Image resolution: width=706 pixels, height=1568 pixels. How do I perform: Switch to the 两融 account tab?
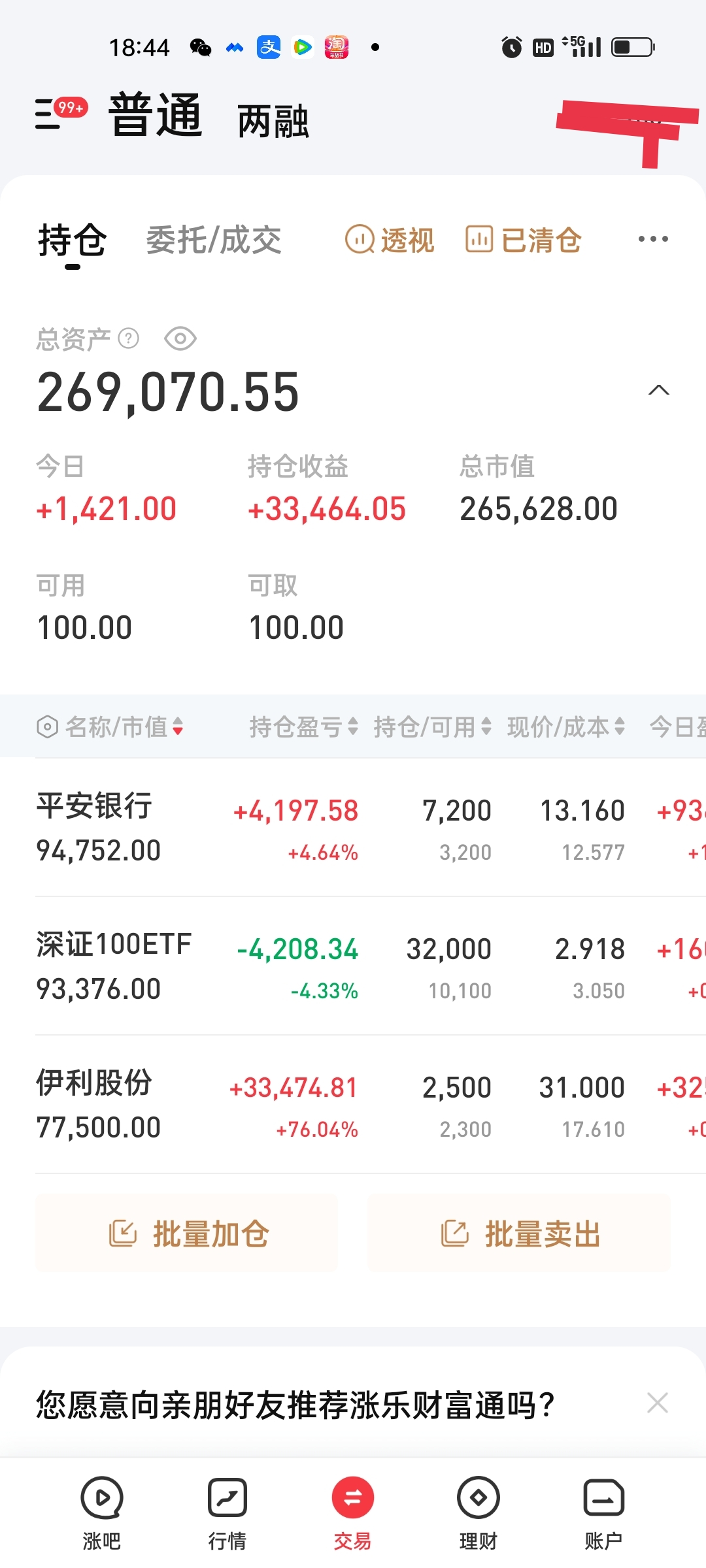(273, 122)
